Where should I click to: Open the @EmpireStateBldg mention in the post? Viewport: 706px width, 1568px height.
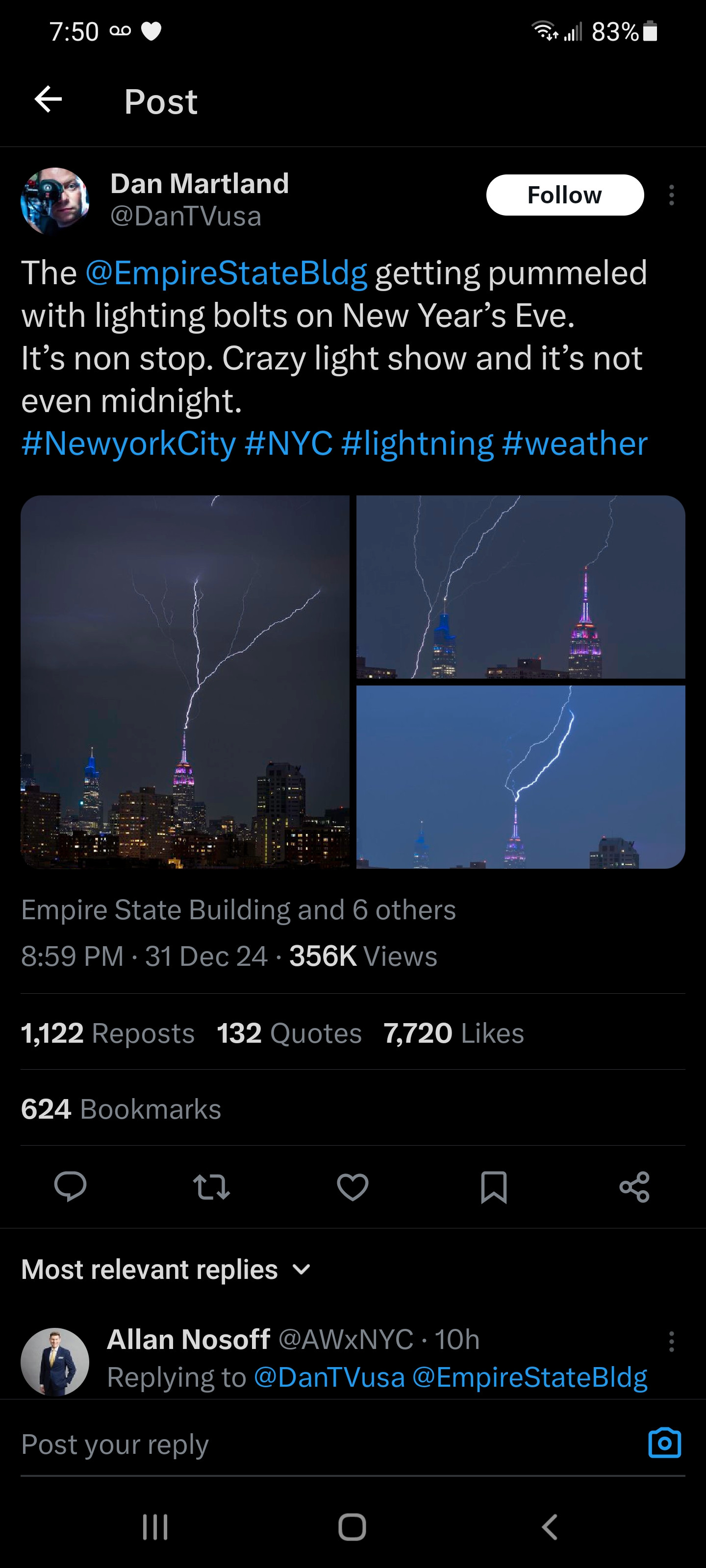click(x=226, y=273)
